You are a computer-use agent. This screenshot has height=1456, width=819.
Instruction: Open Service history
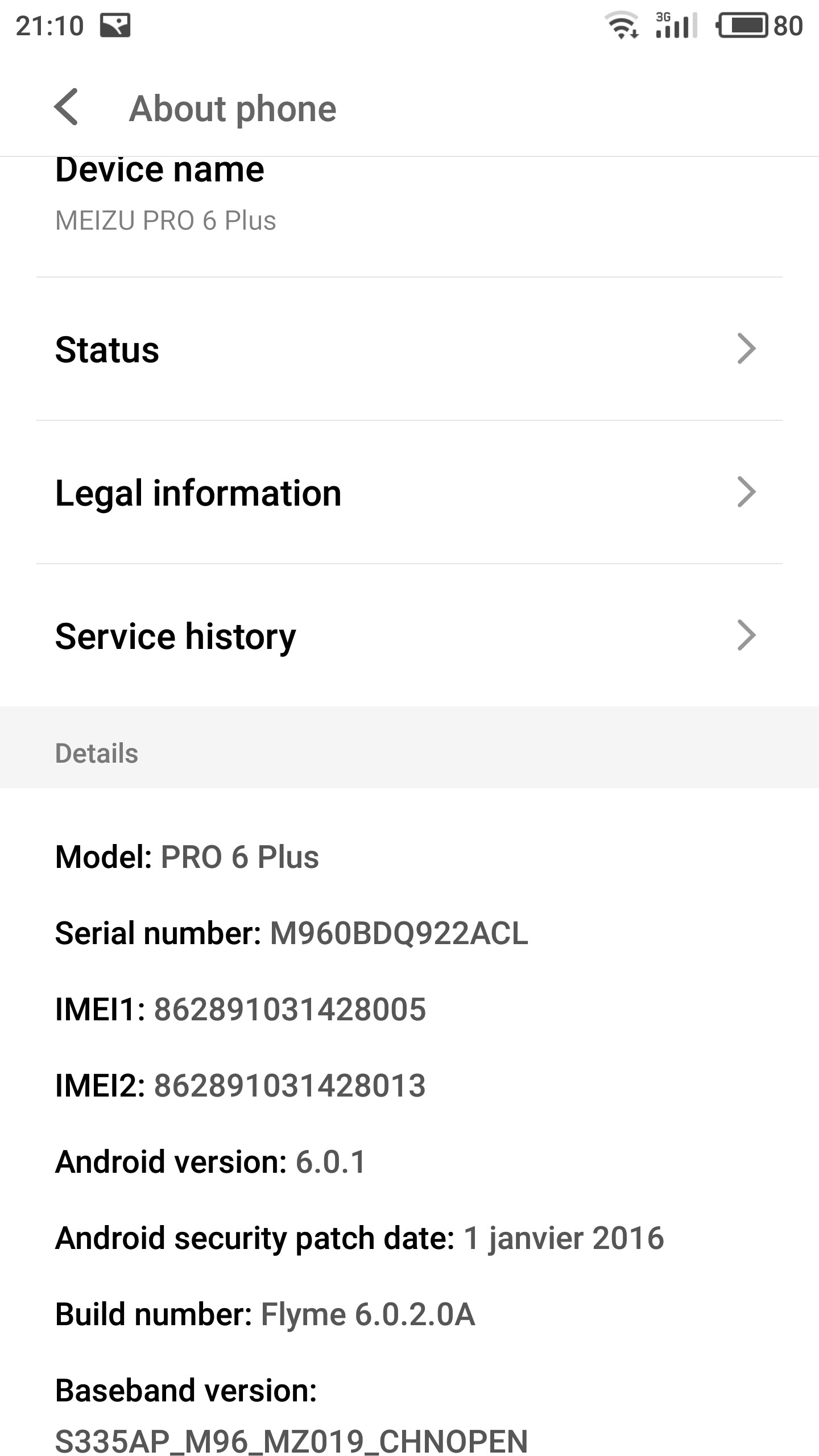tap(409, 635)
